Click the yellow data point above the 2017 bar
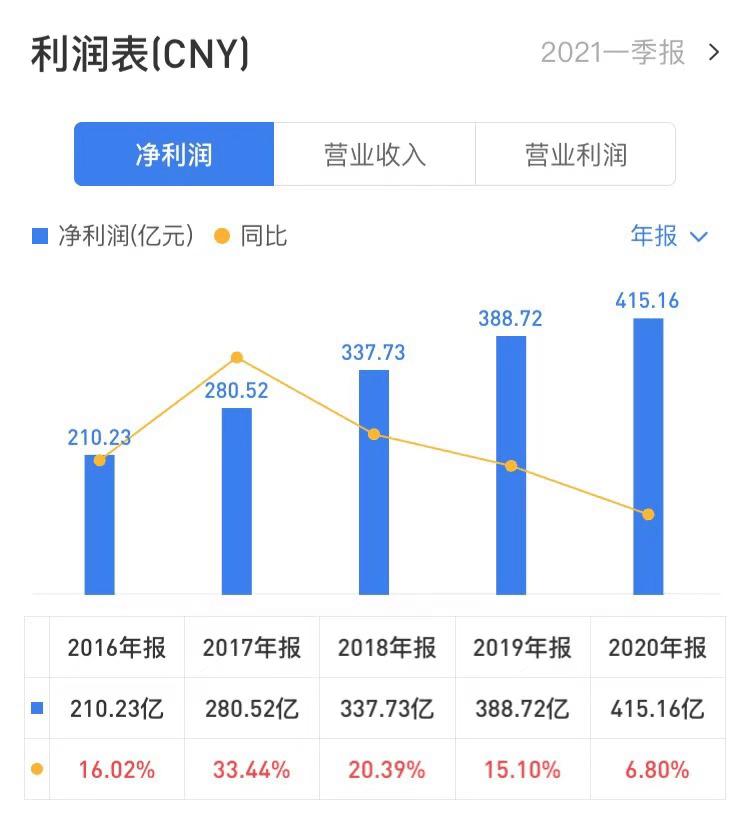 [236, 356]
